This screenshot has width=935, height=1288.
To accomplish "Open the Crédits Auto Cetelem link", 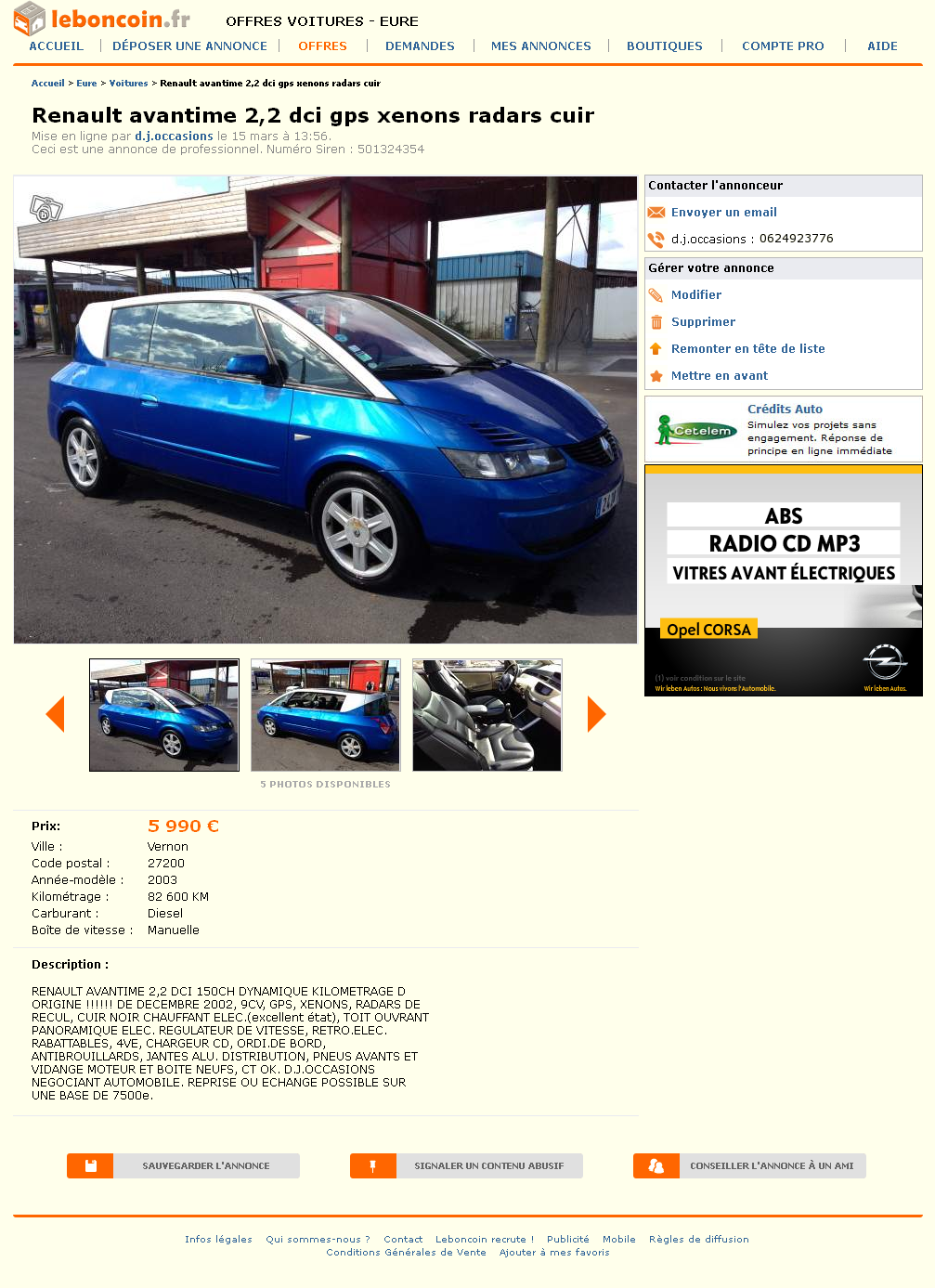I will (785, 410).
